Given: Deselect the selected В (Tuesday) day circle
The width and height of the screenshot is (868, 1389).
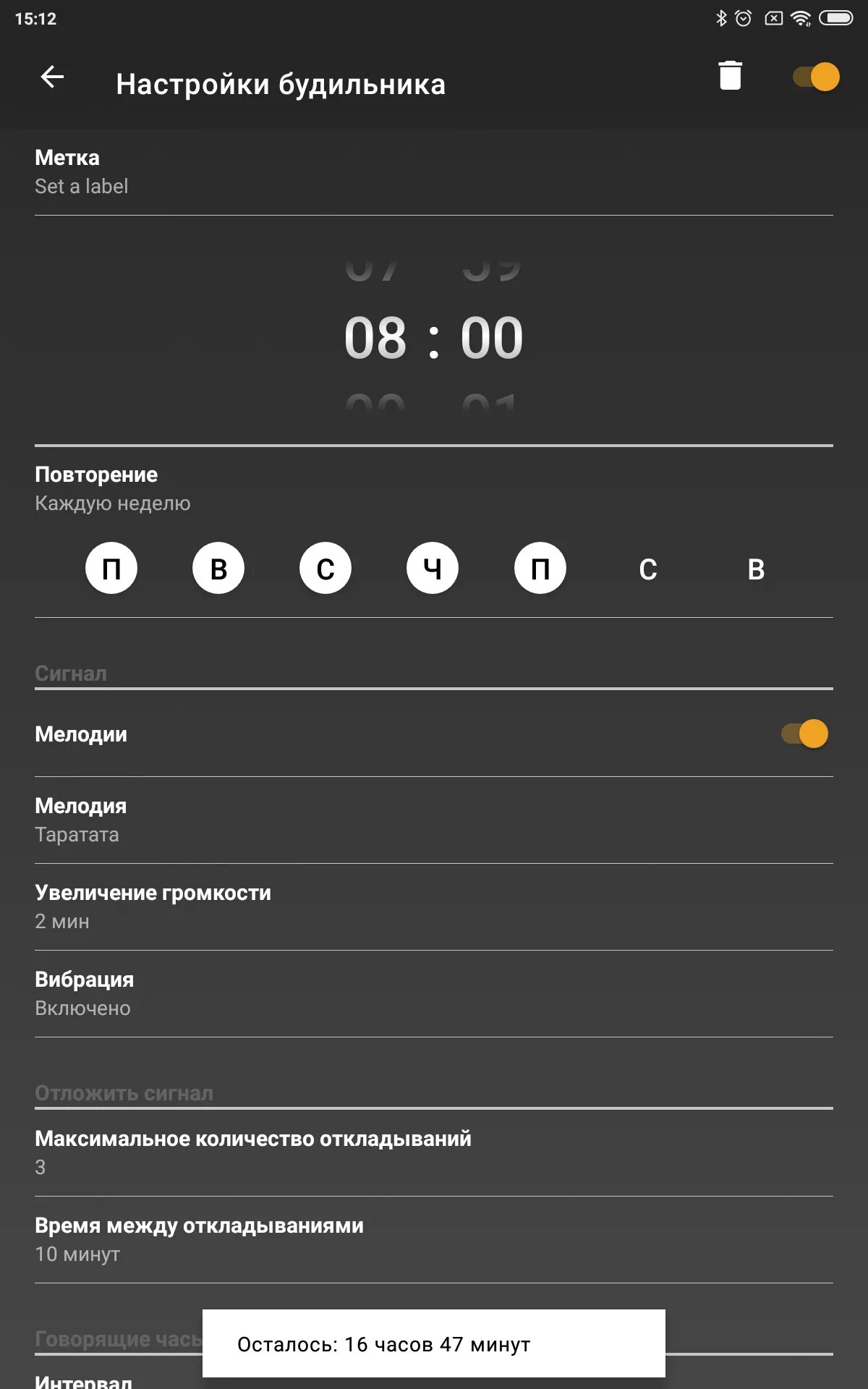Looking at the screenshot, I should pyautogui.click(x=218, y=568).
